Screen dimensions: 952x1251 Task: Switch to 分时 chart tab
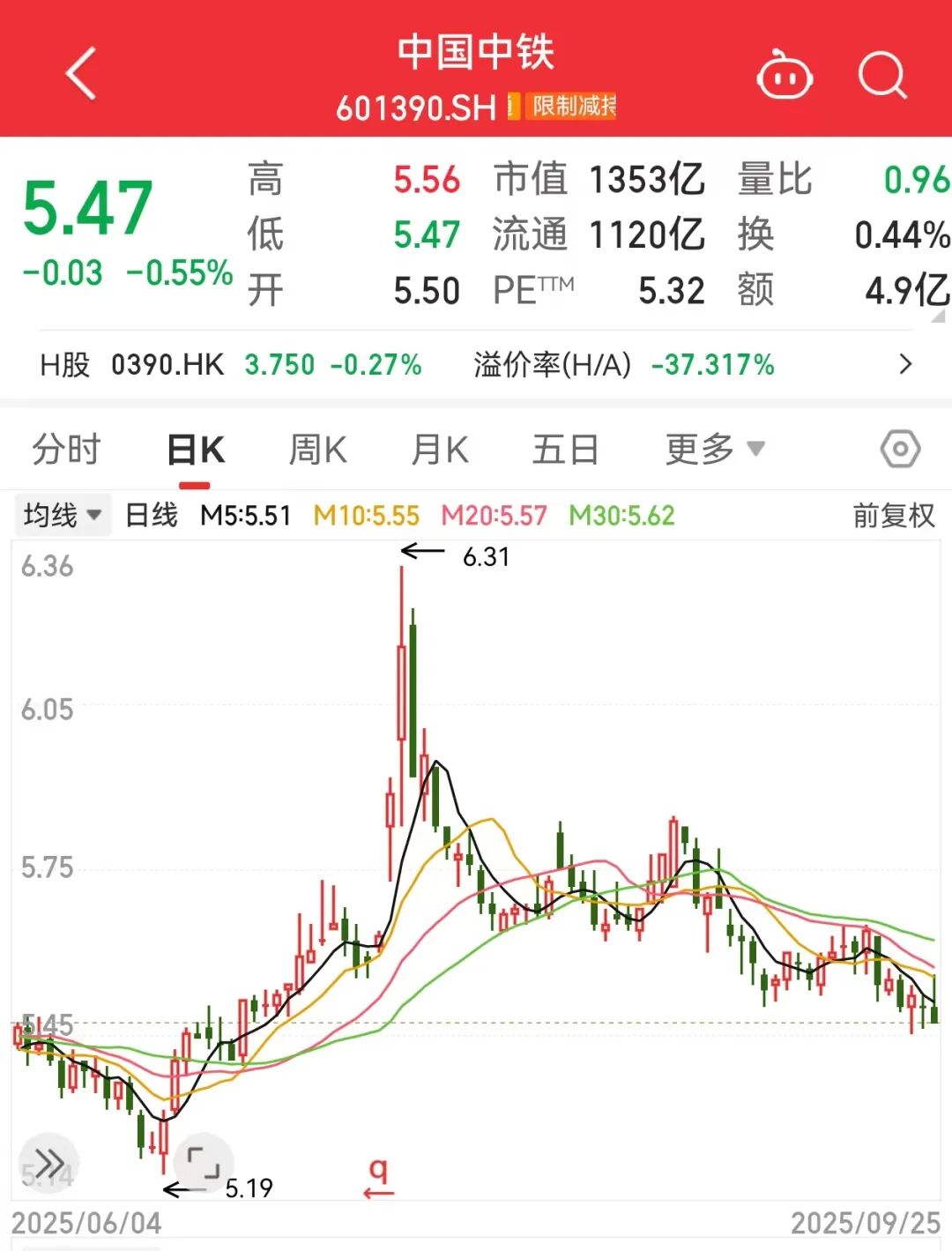coord(66,450)
